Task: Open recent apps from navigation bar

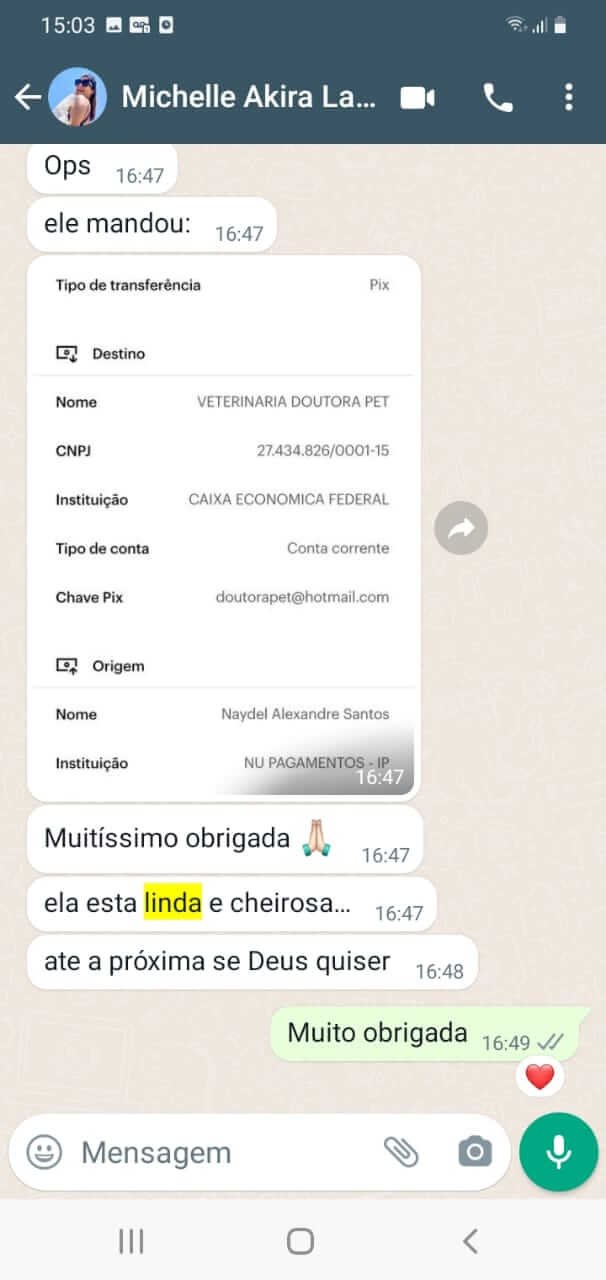Action: [131, 1241]
